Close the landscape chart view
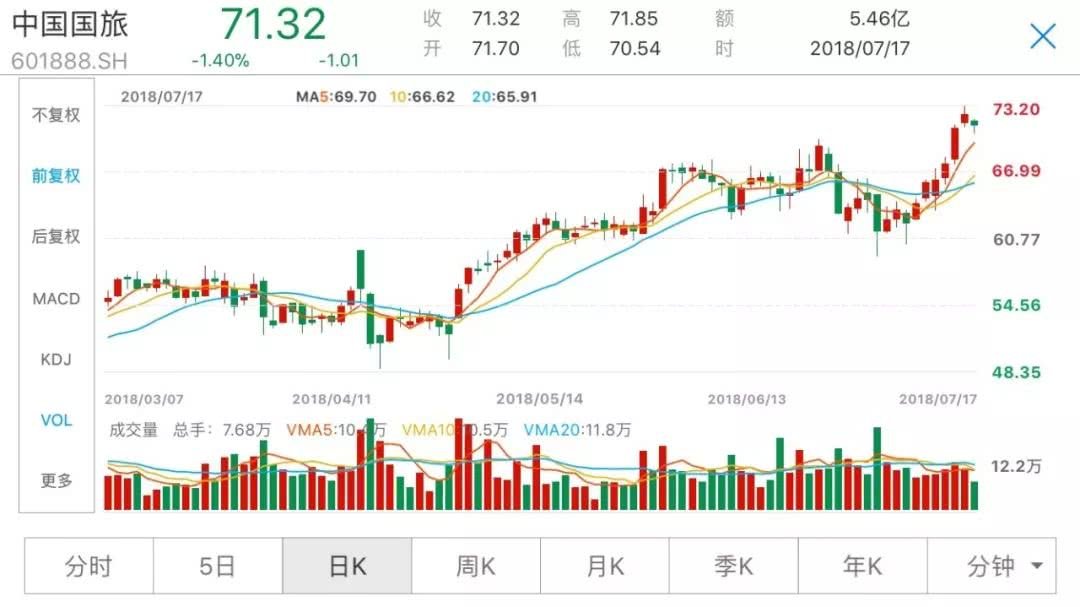The width and height of the screenshot is (1080, 607). tap(1042, 37)
